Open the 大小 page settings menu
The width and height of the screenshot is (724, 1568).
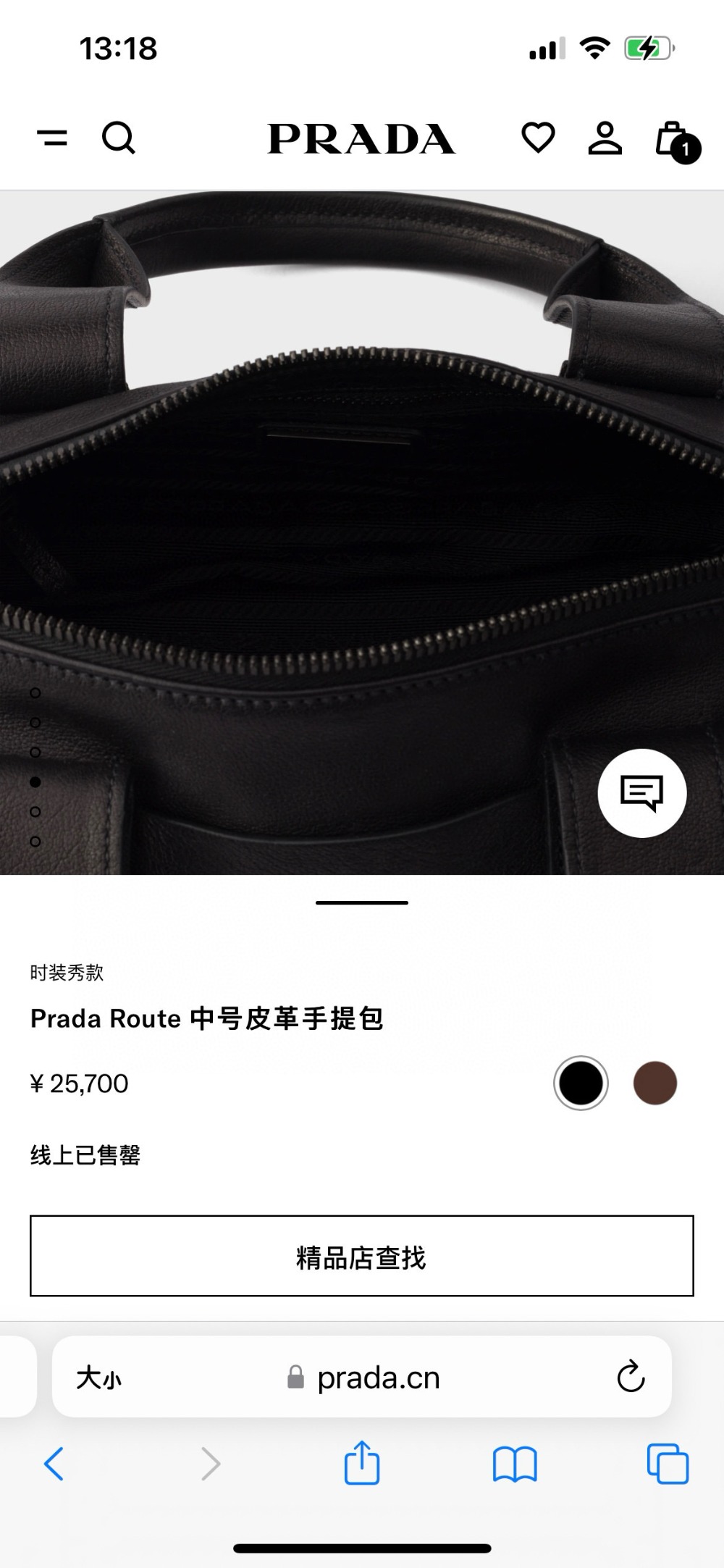point(99,1378)
